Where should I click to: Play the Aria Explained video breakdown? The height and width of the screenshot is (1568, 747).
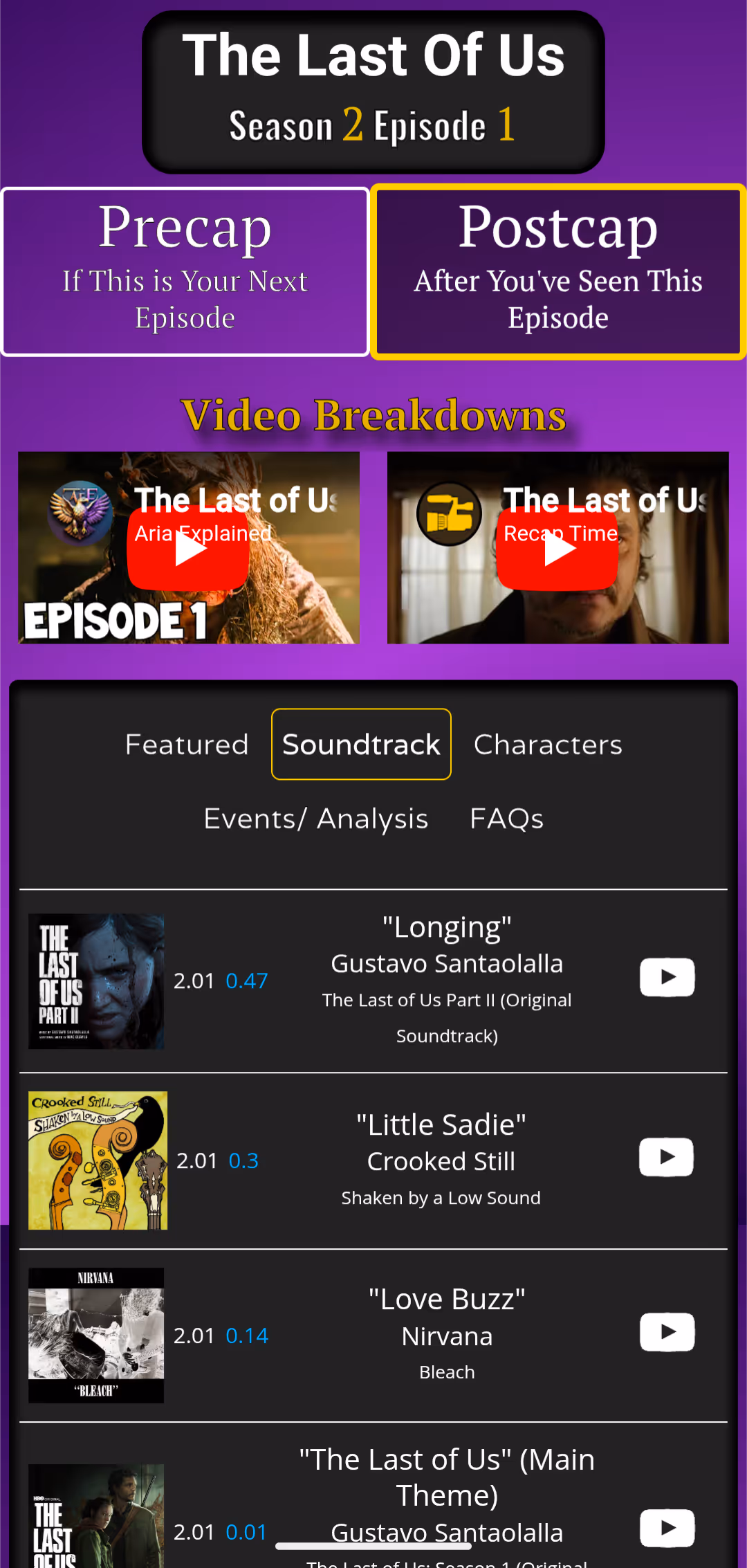point(188,549)
